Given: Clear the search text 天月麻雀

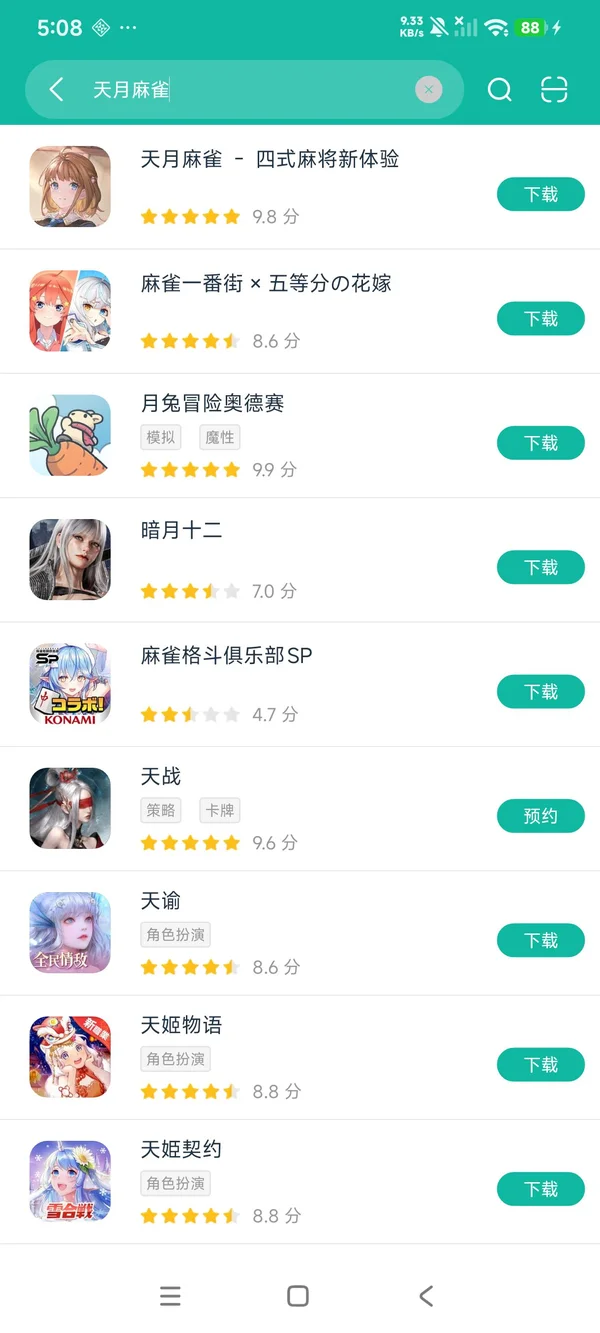Looking at the screenshot, I should click(x=428, y=90).
